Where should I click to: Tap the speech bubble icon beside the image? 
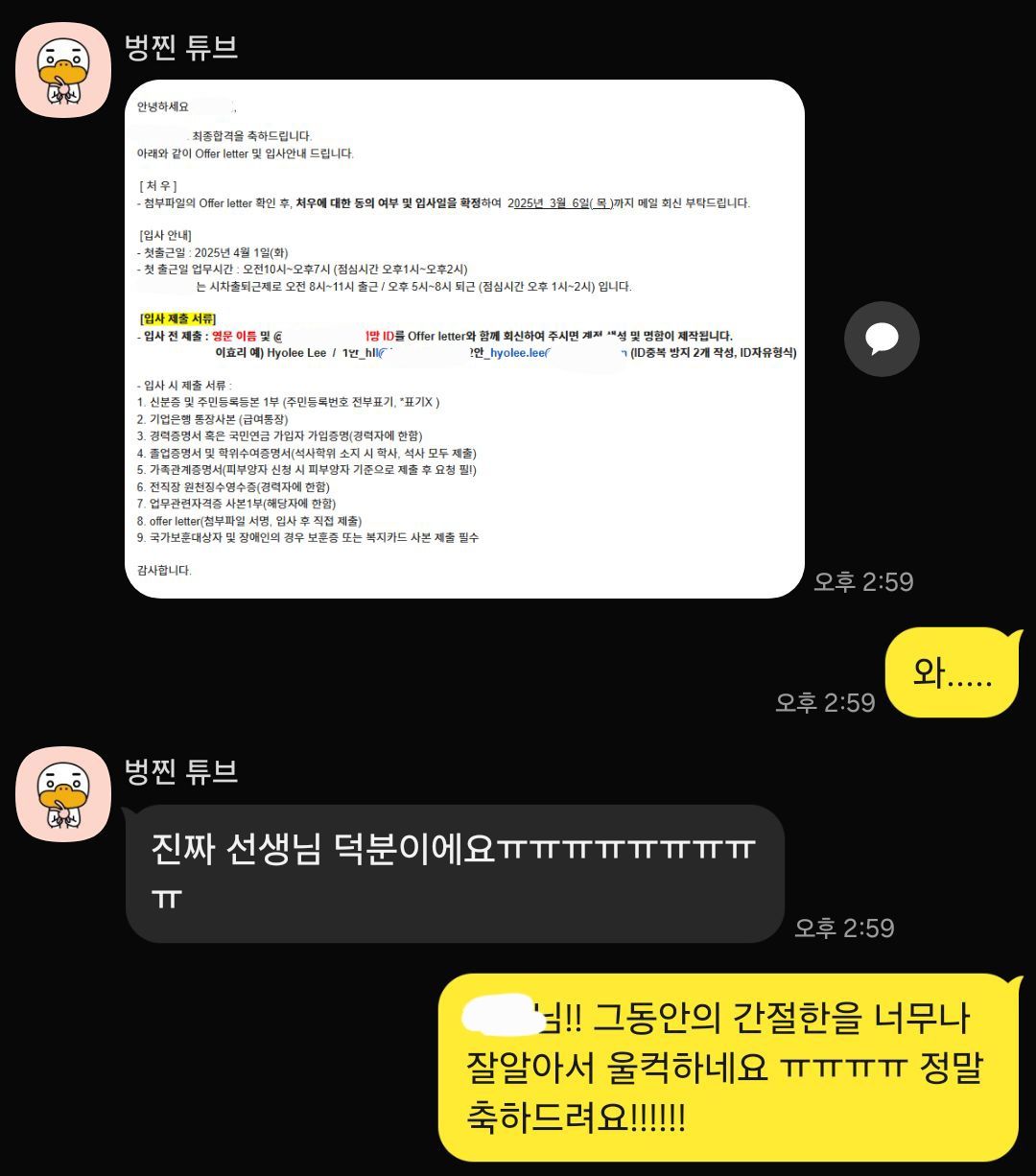(x=881, y=338)
